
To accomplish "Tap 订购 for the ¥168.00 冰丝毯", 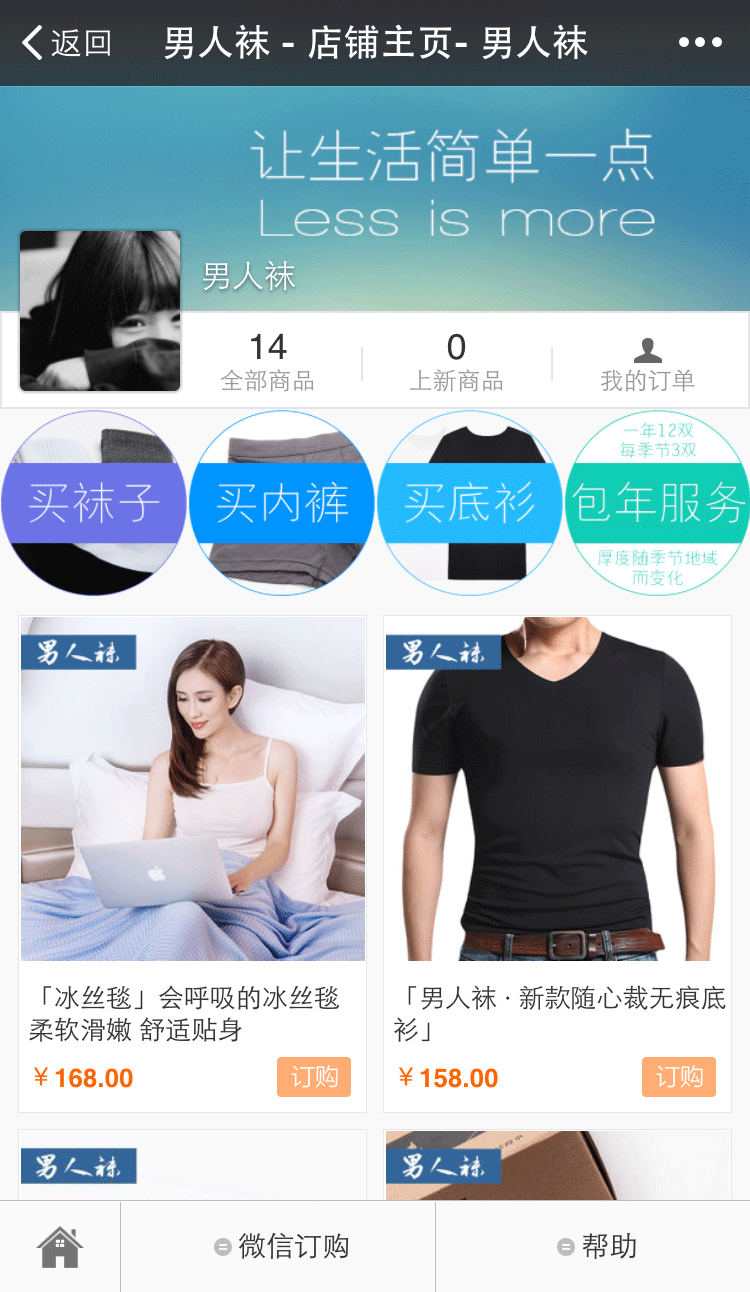I will tap(314, 1077).
